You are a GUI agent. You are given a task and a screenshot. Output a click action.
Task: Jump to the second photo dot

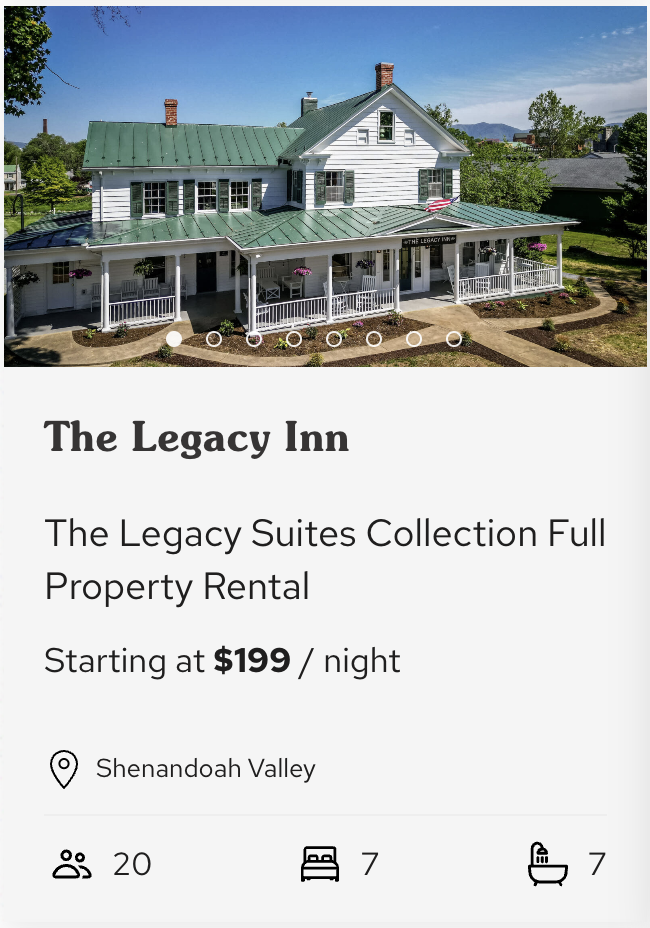pos(214,339)
